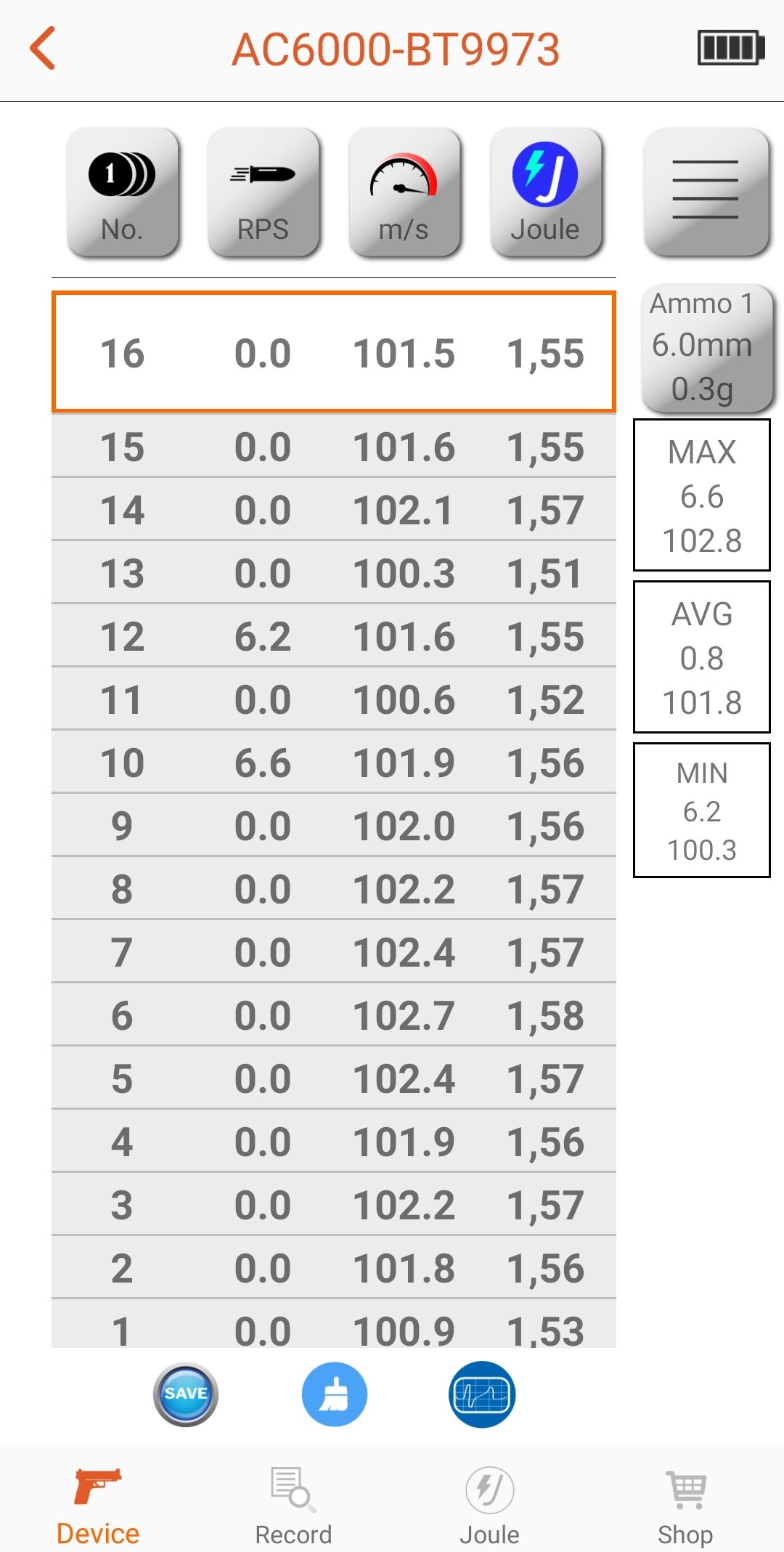The height and width of the screenshot is (1552, 784).
Task: Tap the m/s speed unit button
Action: [404, 193]
